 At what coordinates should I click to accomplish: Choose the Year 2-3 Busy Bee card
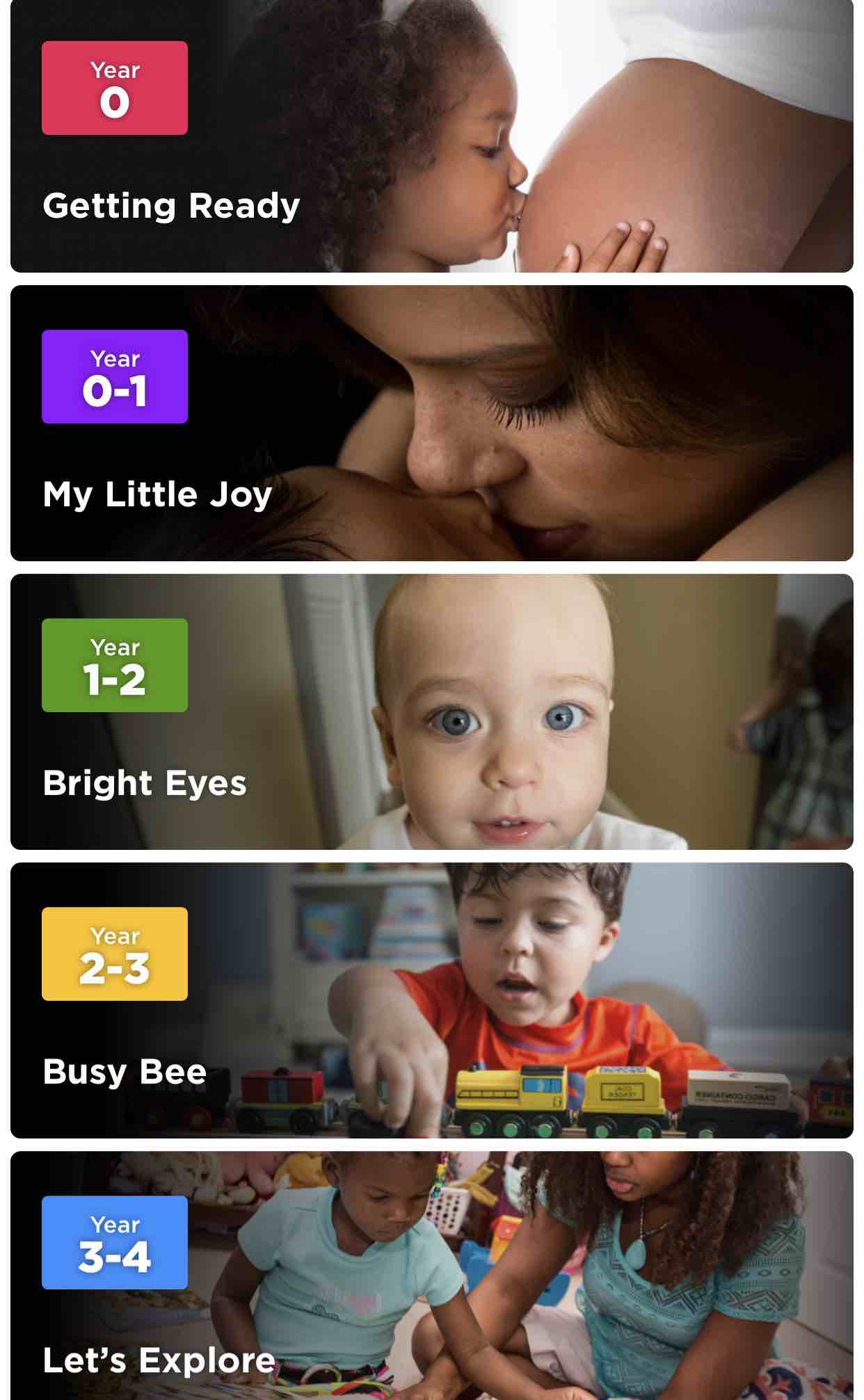click(431, 1000)
